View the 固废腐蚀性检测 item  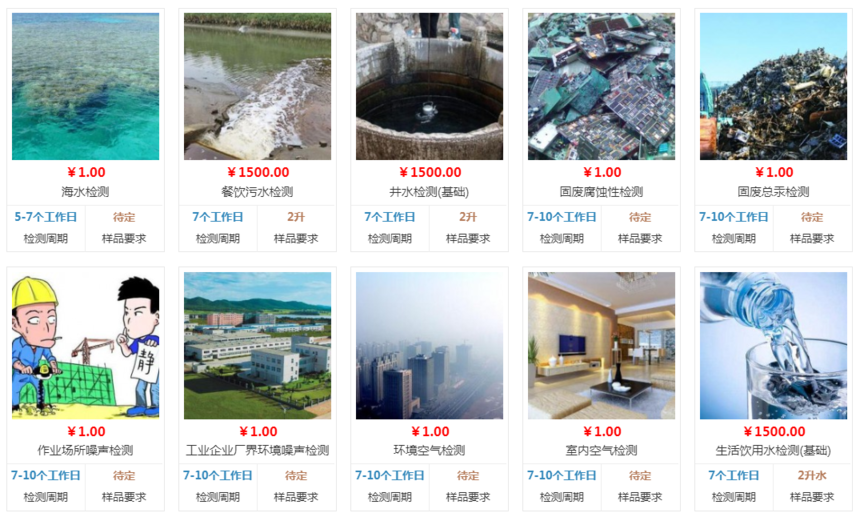(601, 191)
